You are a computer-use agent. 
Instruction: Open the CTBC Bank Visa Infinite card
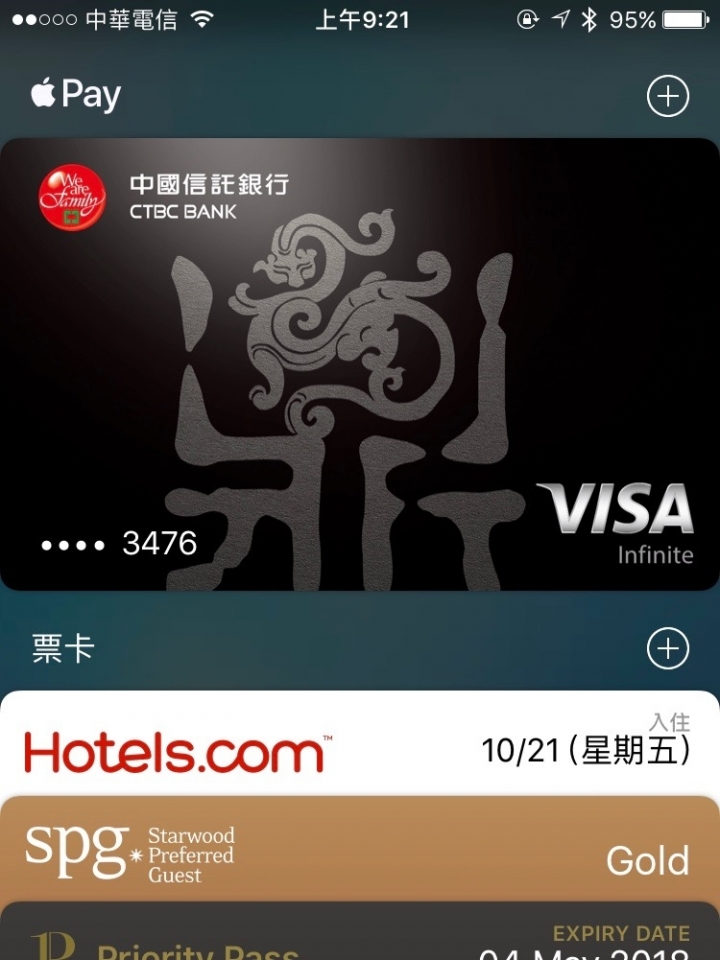tap(360, 365)
